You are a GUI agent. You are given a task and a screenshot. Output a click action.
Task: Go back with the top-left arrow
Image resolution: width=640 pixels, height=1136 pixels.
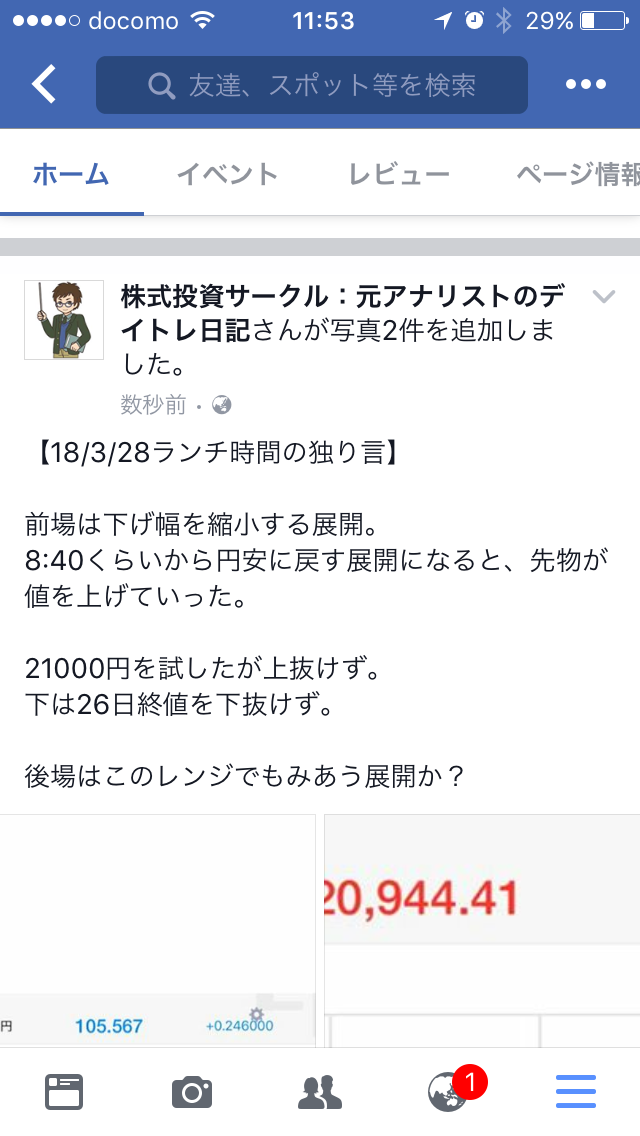click(x=44, y=85)
